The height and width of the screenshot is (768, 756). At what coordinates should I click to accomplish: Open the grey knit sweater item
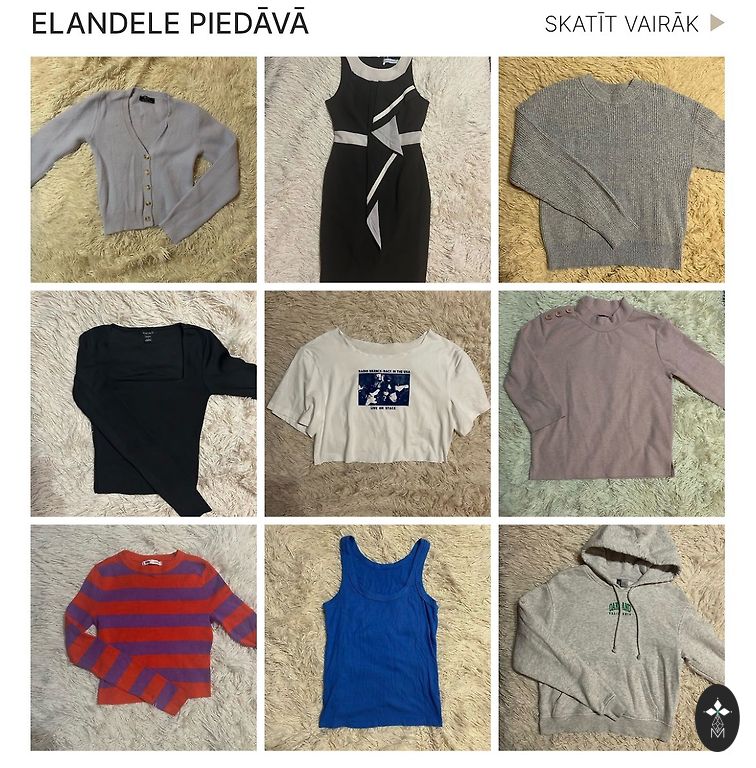click(x=611, y=169)
